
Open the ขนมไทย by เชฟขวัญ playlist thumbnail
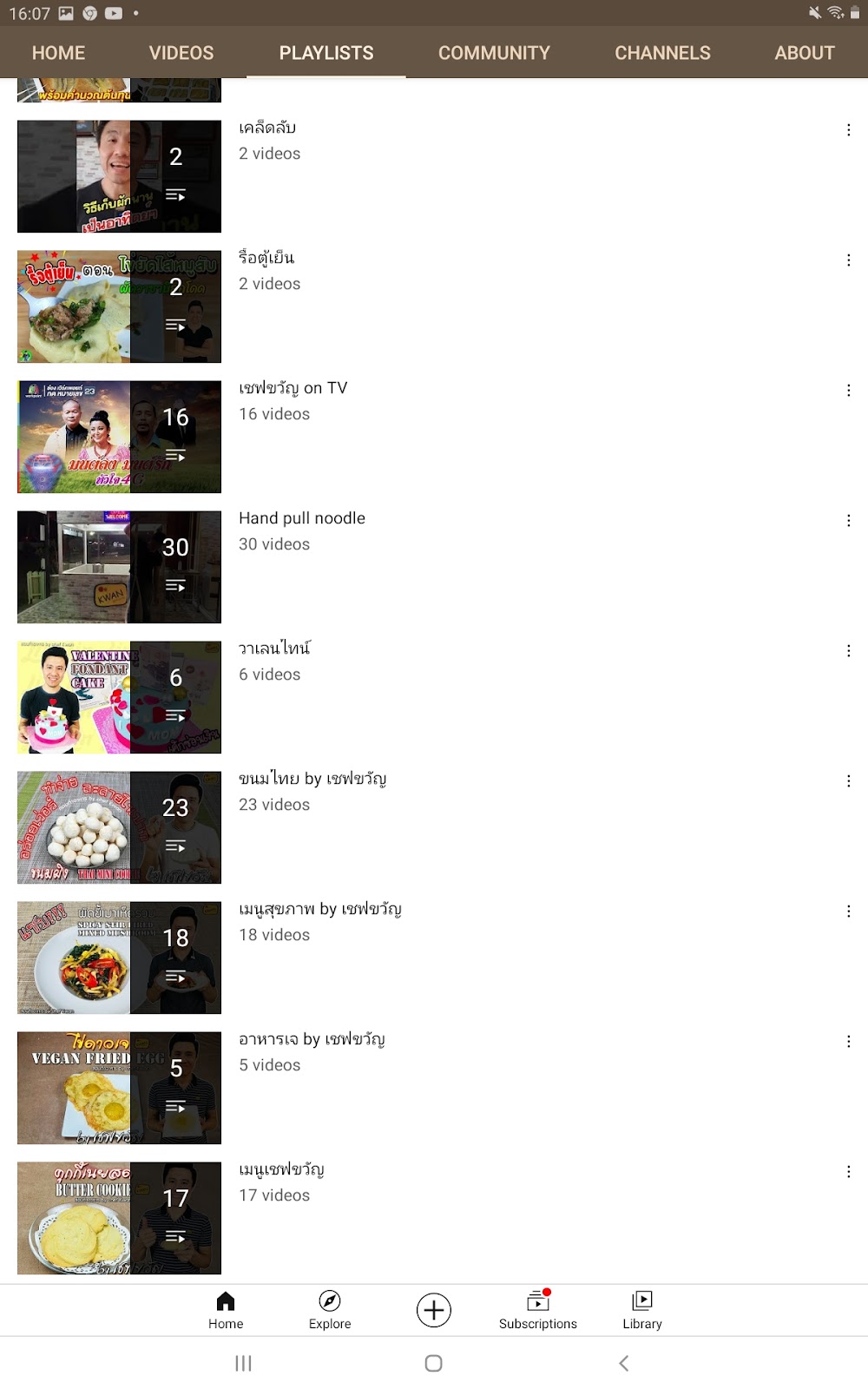click(119, 827)
